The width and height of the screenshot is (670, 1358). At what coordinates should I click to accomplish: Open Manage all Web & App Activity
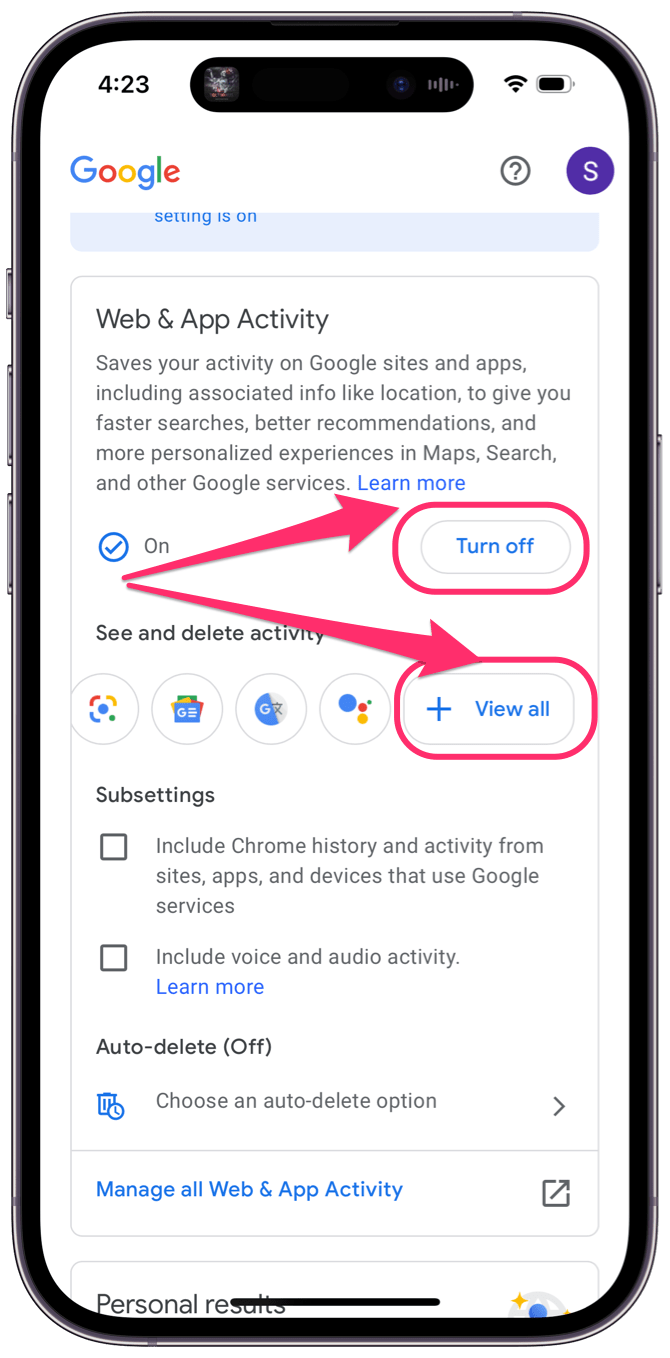click(x=250, y=1189)
